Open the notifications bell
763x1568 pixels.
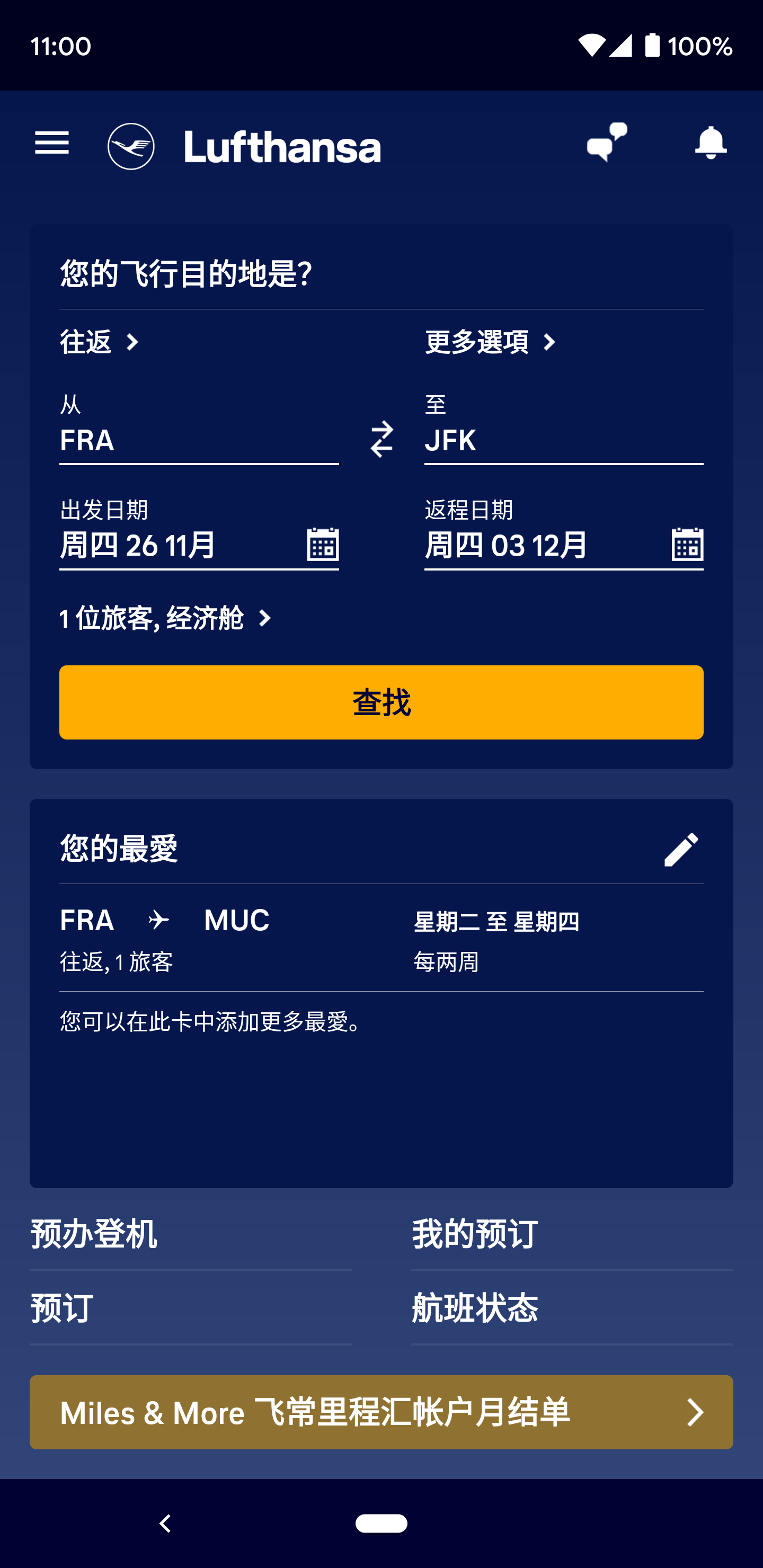710,144
